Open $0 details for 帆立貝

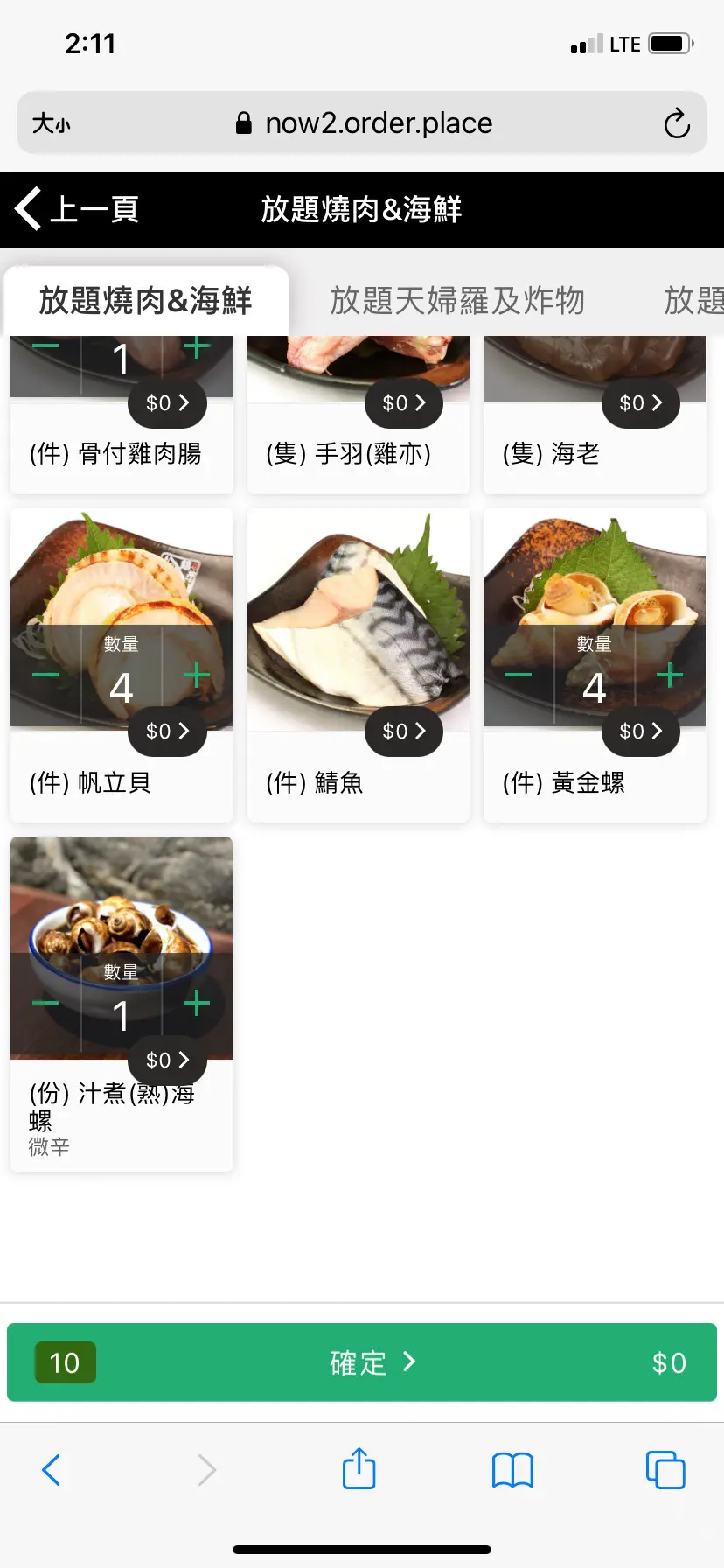click(167, 731)
